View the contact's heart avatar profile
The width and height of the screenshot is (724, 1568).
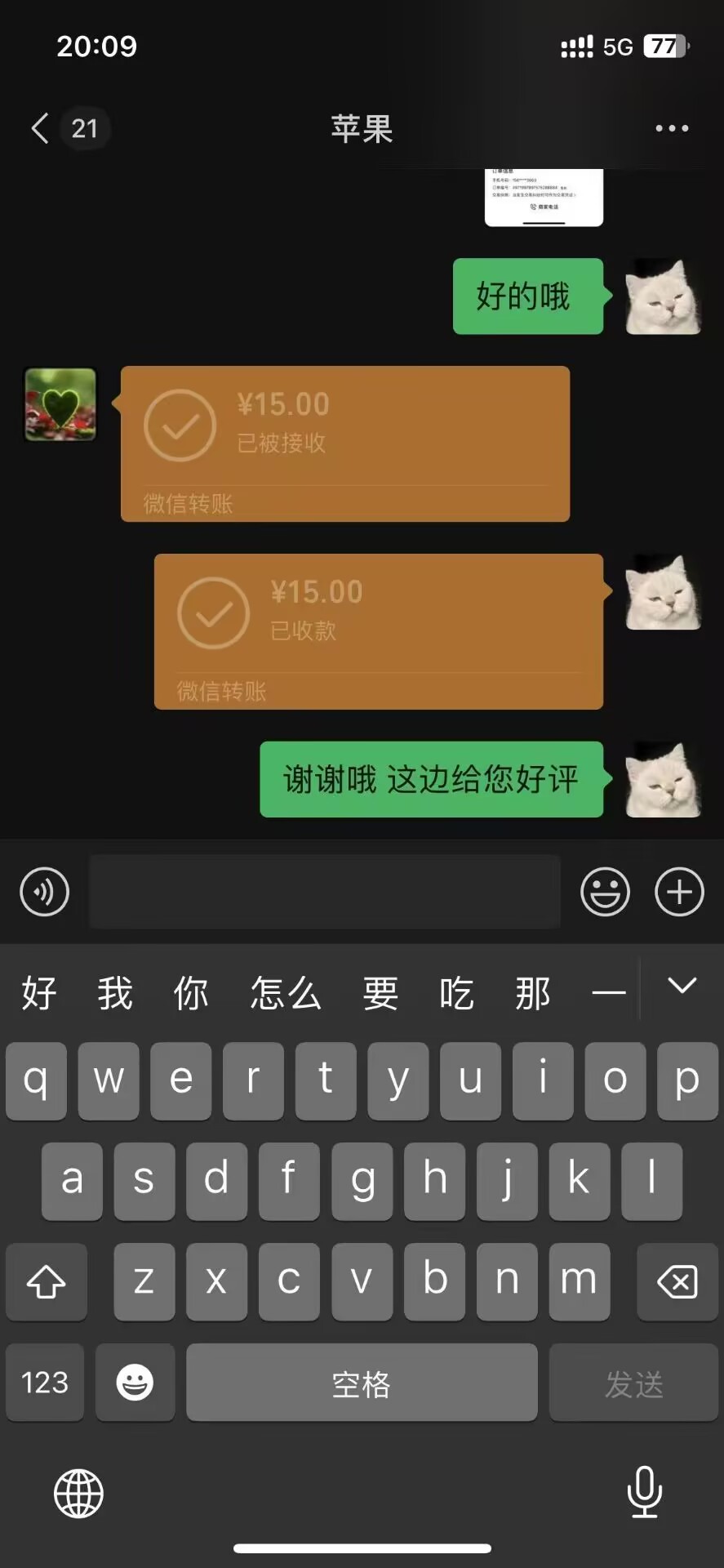pos(60,404)
